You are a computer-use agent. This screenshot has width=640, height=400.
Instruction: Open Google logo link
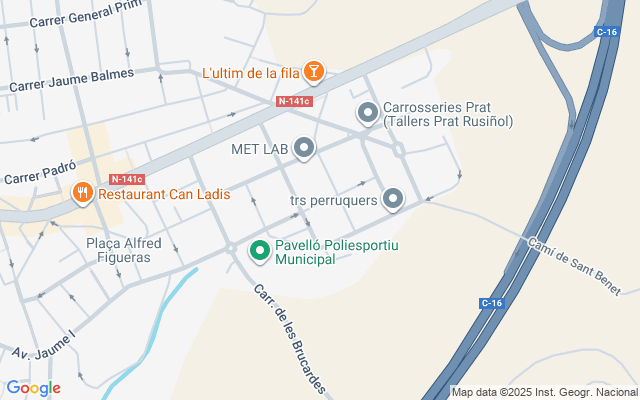point(33,388)
